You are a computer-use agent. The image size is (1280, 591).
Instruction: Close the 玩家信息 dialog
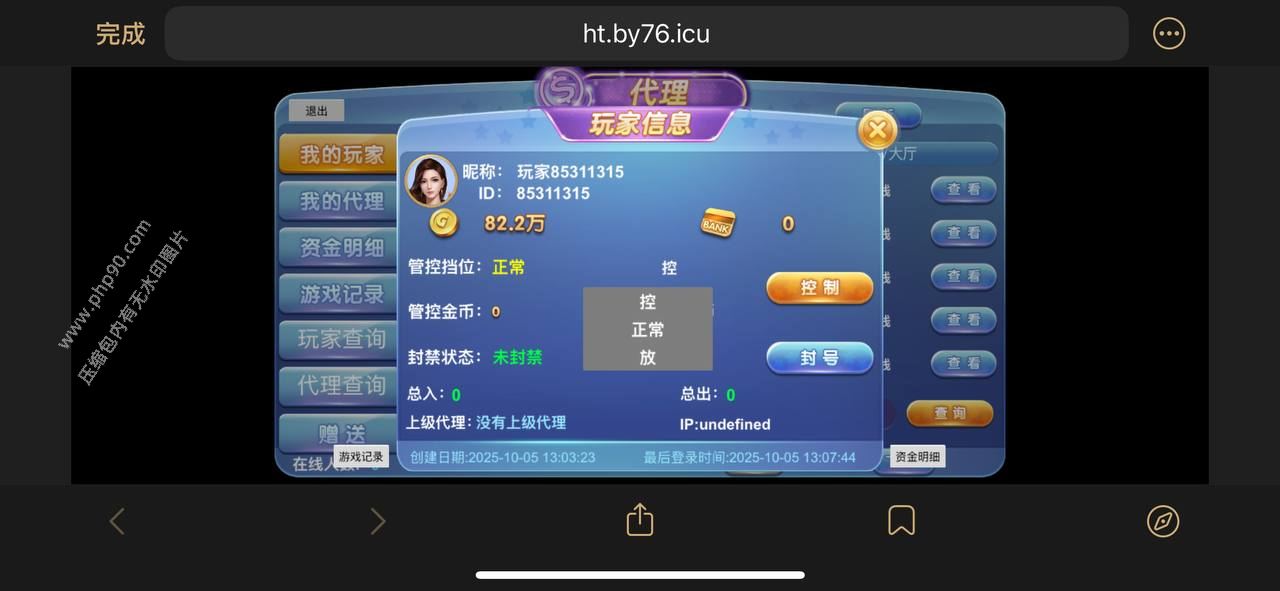877,130
